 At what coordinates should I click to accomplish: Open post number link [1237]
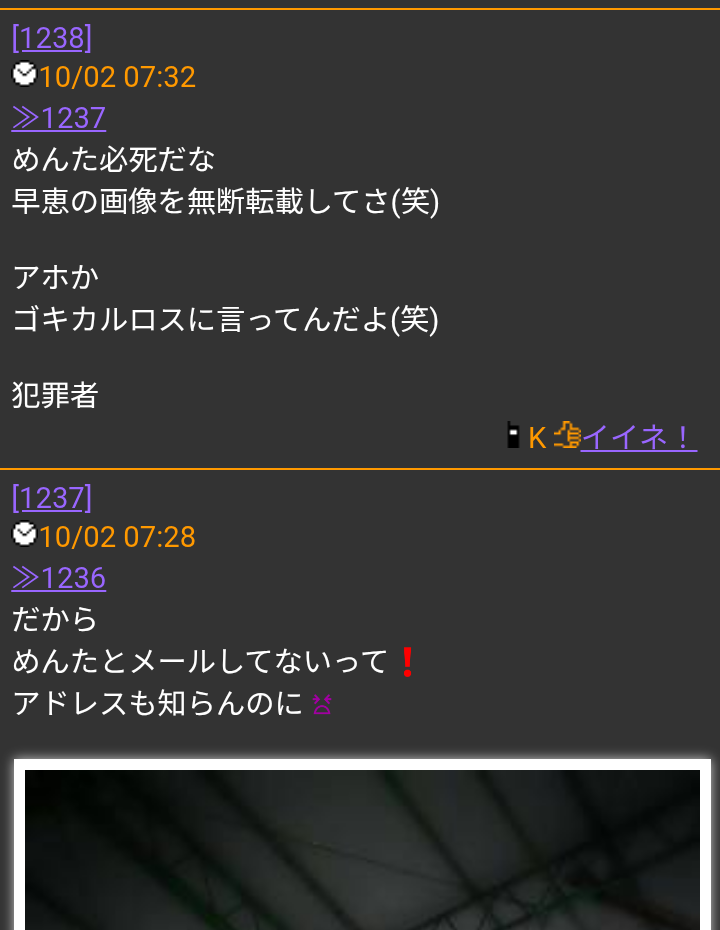52,497
